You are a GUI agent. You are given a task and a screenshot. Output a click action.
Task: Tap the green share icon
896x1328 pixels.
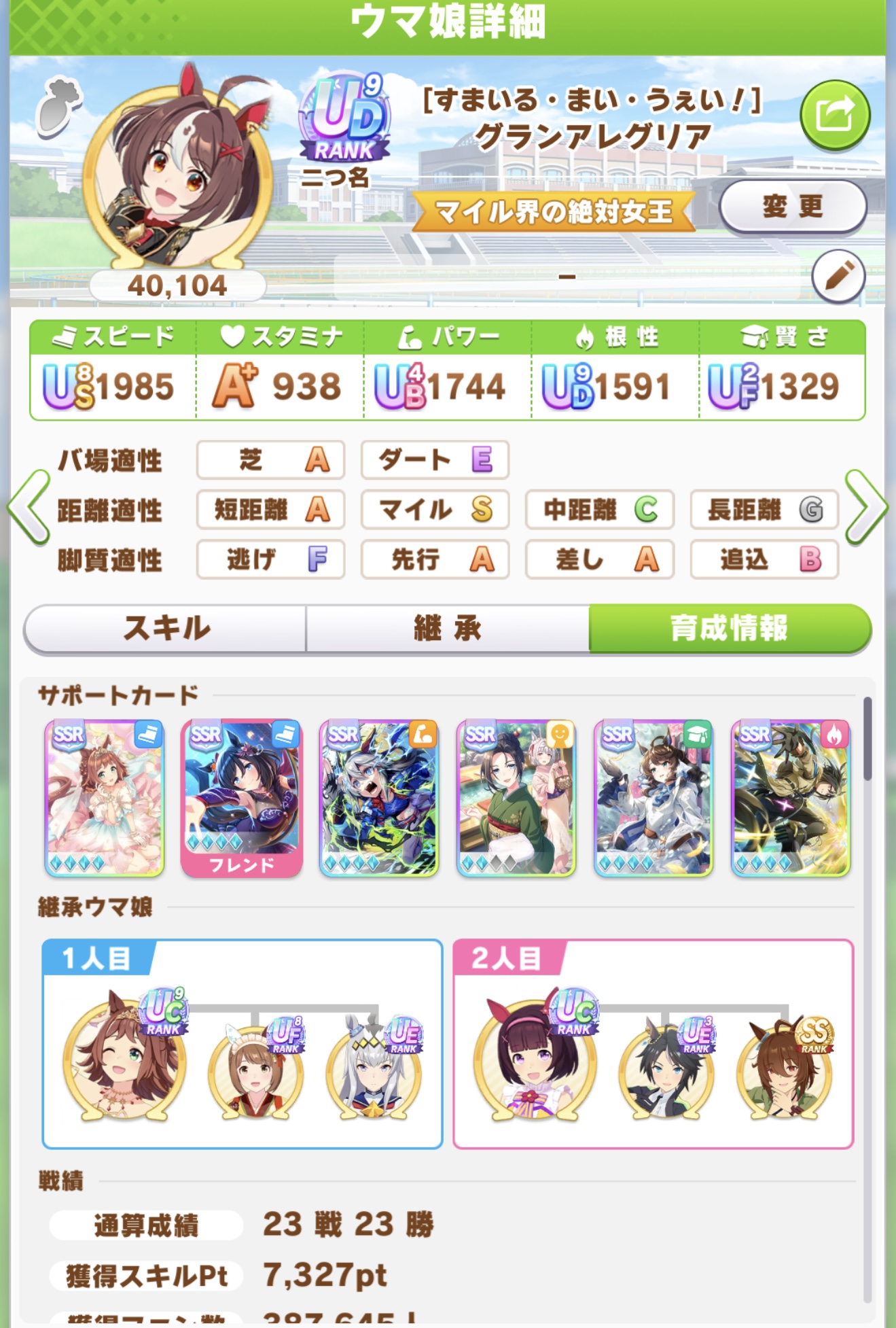[835, 114]
